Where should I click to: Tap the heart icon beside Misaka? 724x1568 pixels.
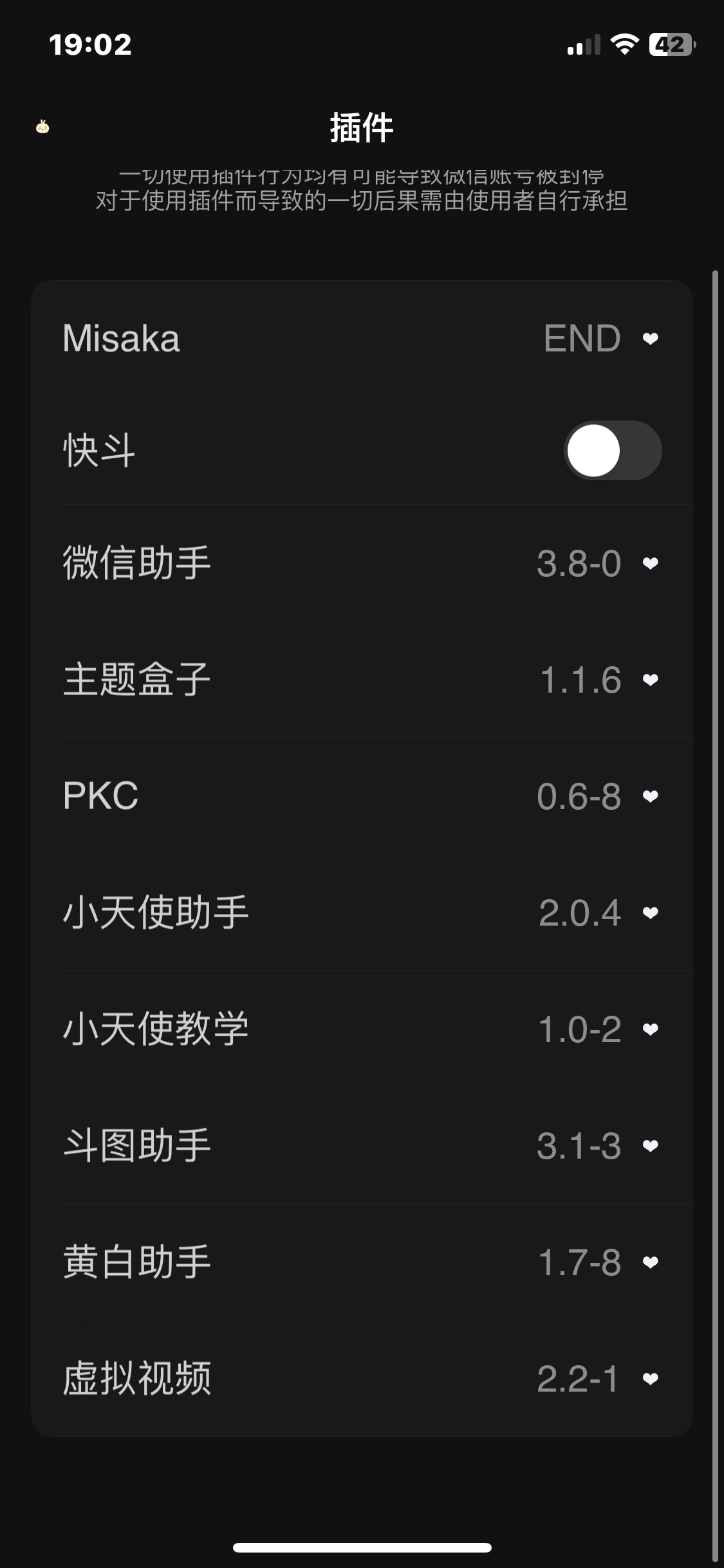pos(651,338)
